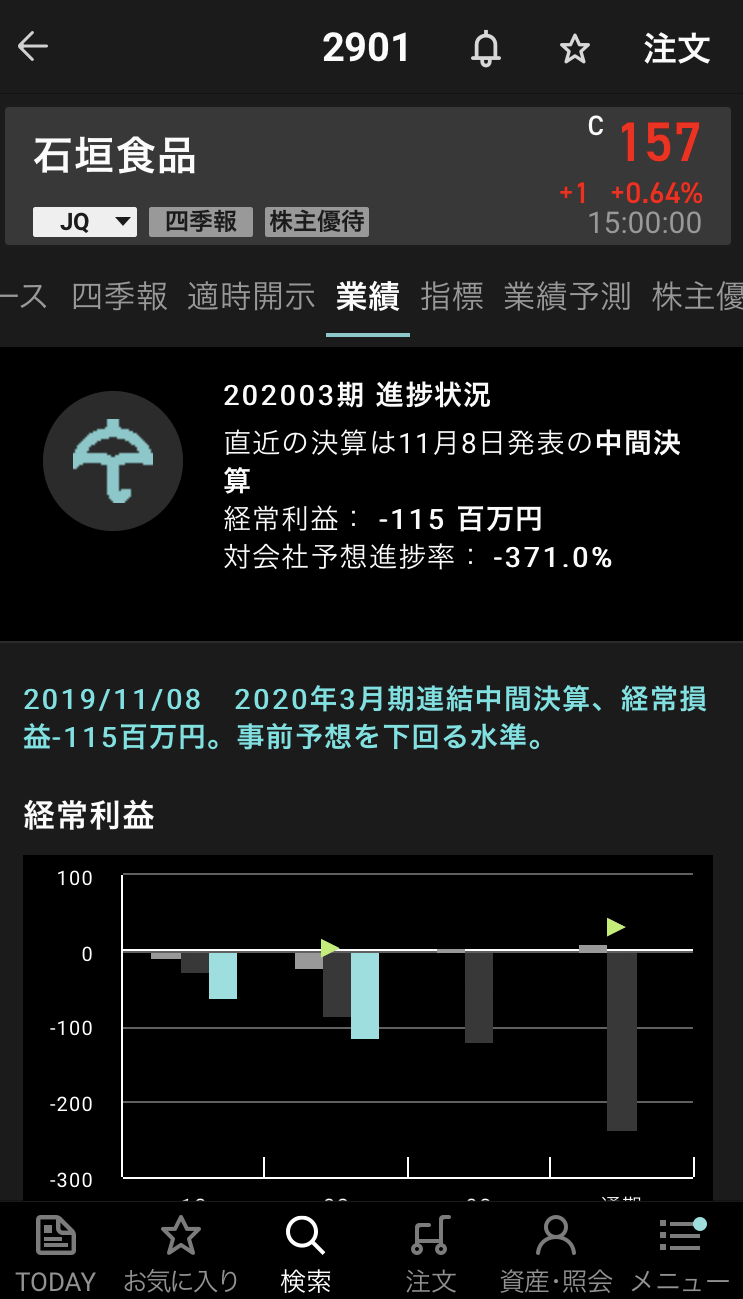Open the 四季報 chip under stock name
Screen dimensions: 743x1299
point(201,222)
